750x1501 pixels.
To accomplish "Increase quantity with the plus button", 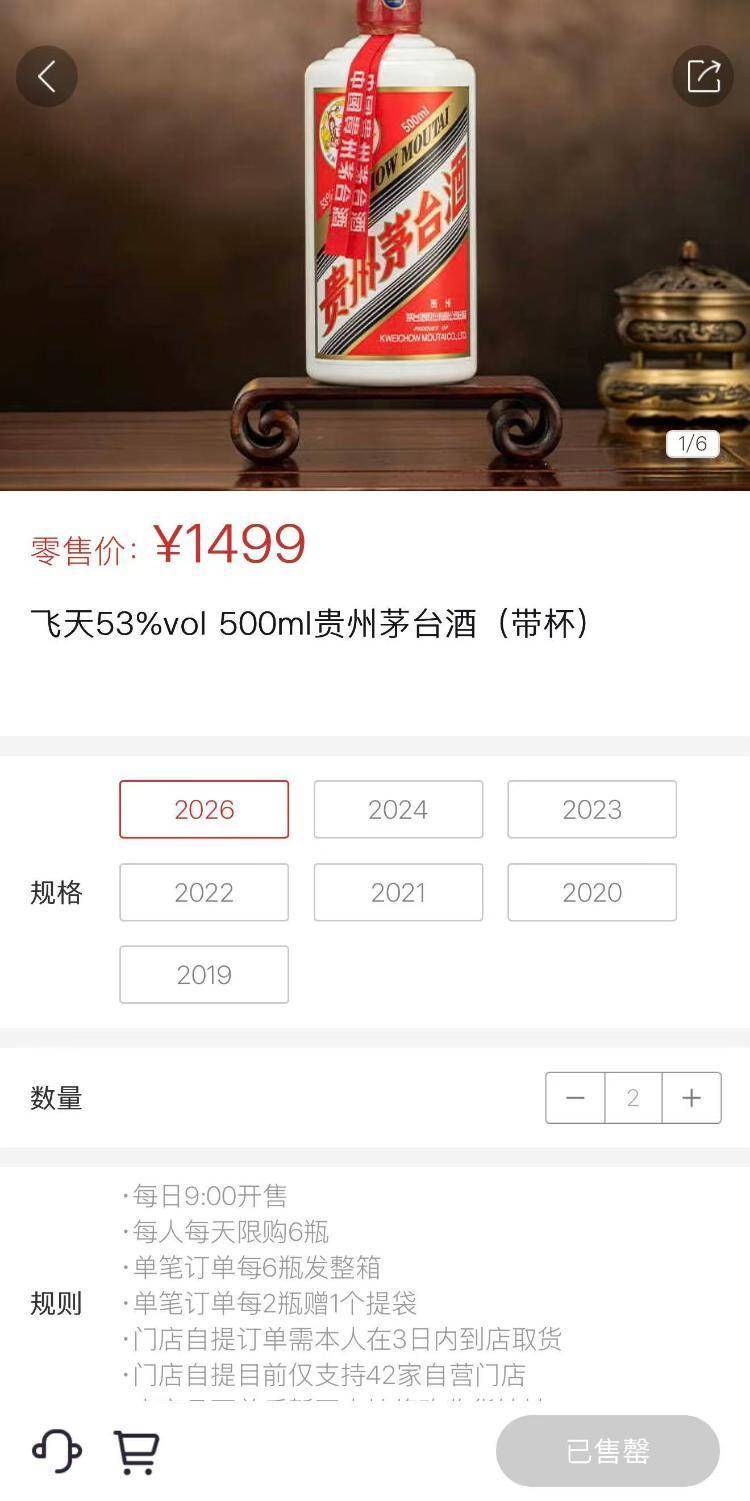I will click(x=691, y=1098).
